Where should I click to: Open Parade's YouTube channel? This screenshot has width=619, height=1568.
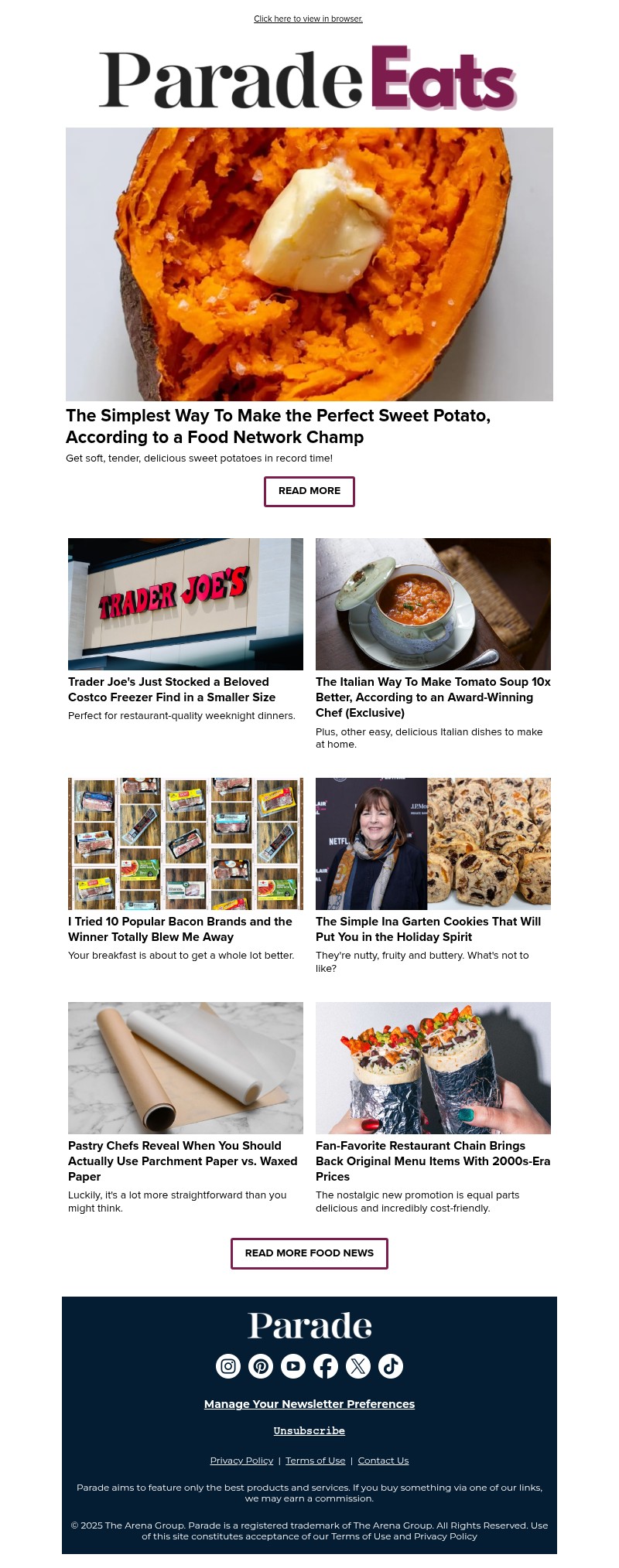tap(293, 1366)
